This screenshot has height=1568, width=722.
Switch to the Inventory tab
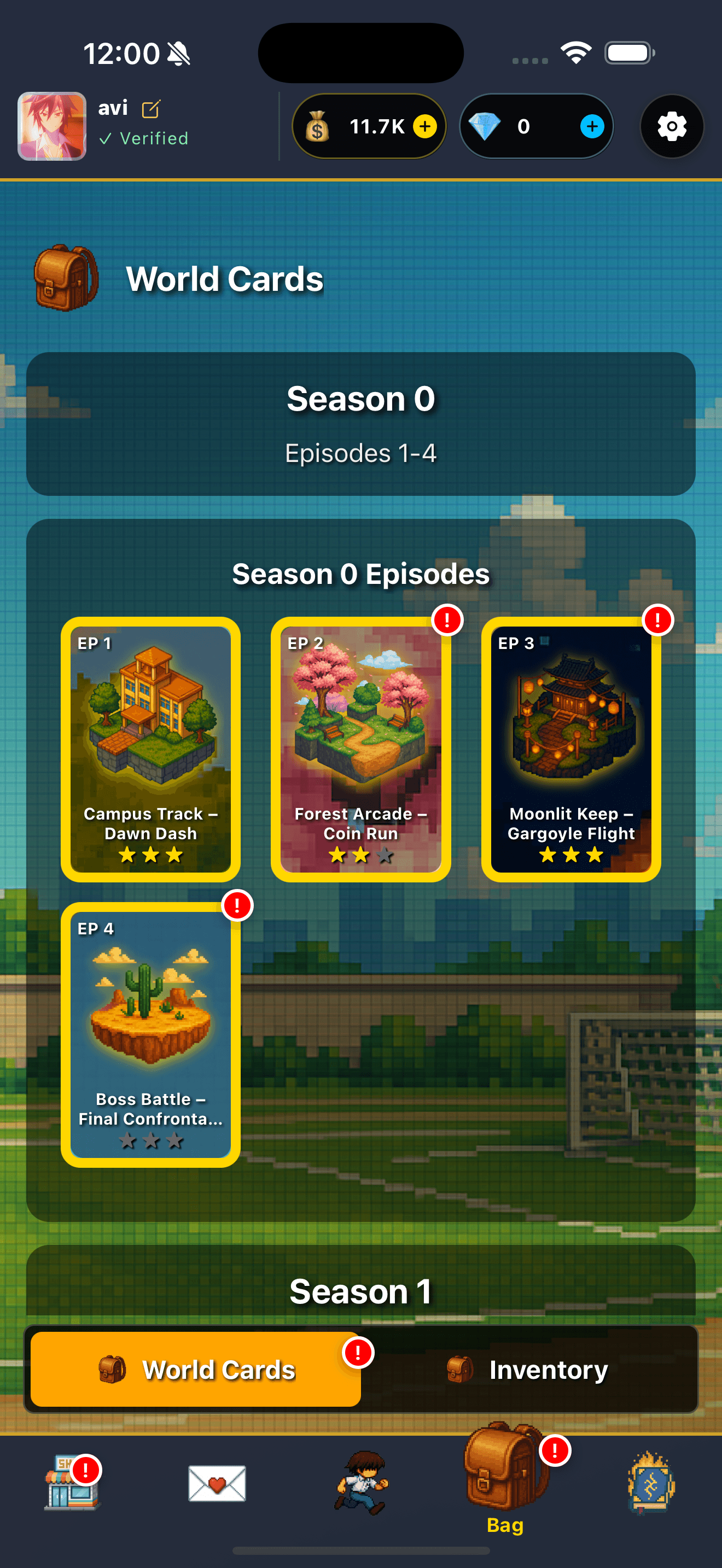pyautogui.click(x=528, y=1370)
